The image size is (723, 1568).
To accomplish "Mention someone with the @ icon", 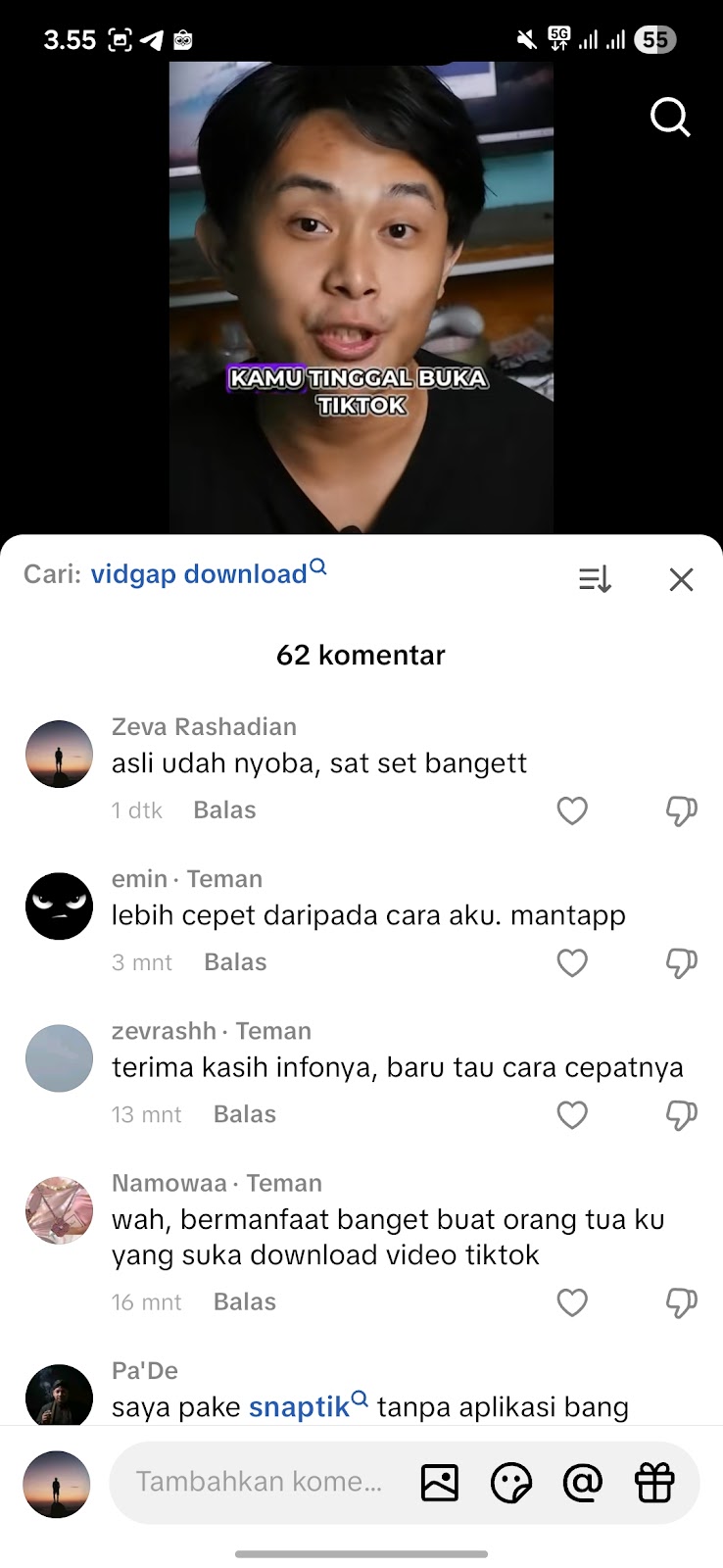I will point(582,1483).
